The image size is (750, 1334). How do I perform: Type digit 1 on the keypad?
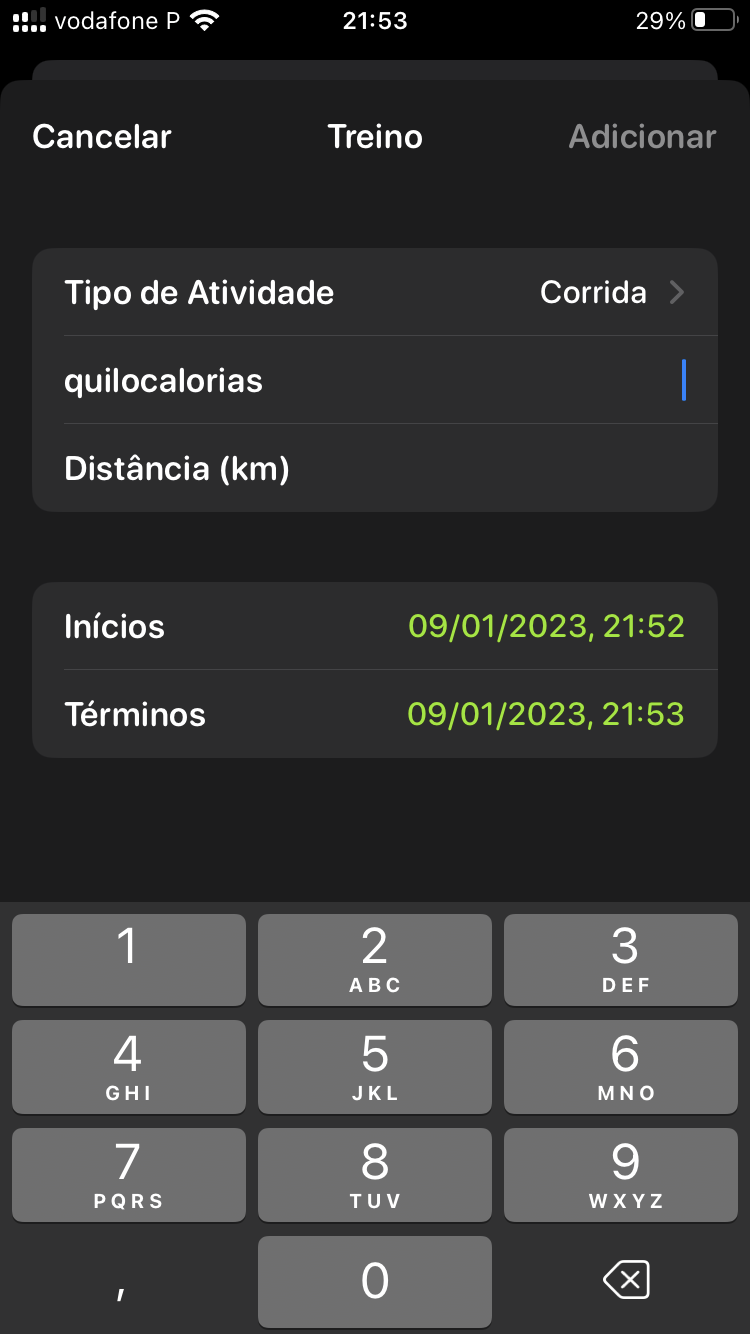[128, 958]
